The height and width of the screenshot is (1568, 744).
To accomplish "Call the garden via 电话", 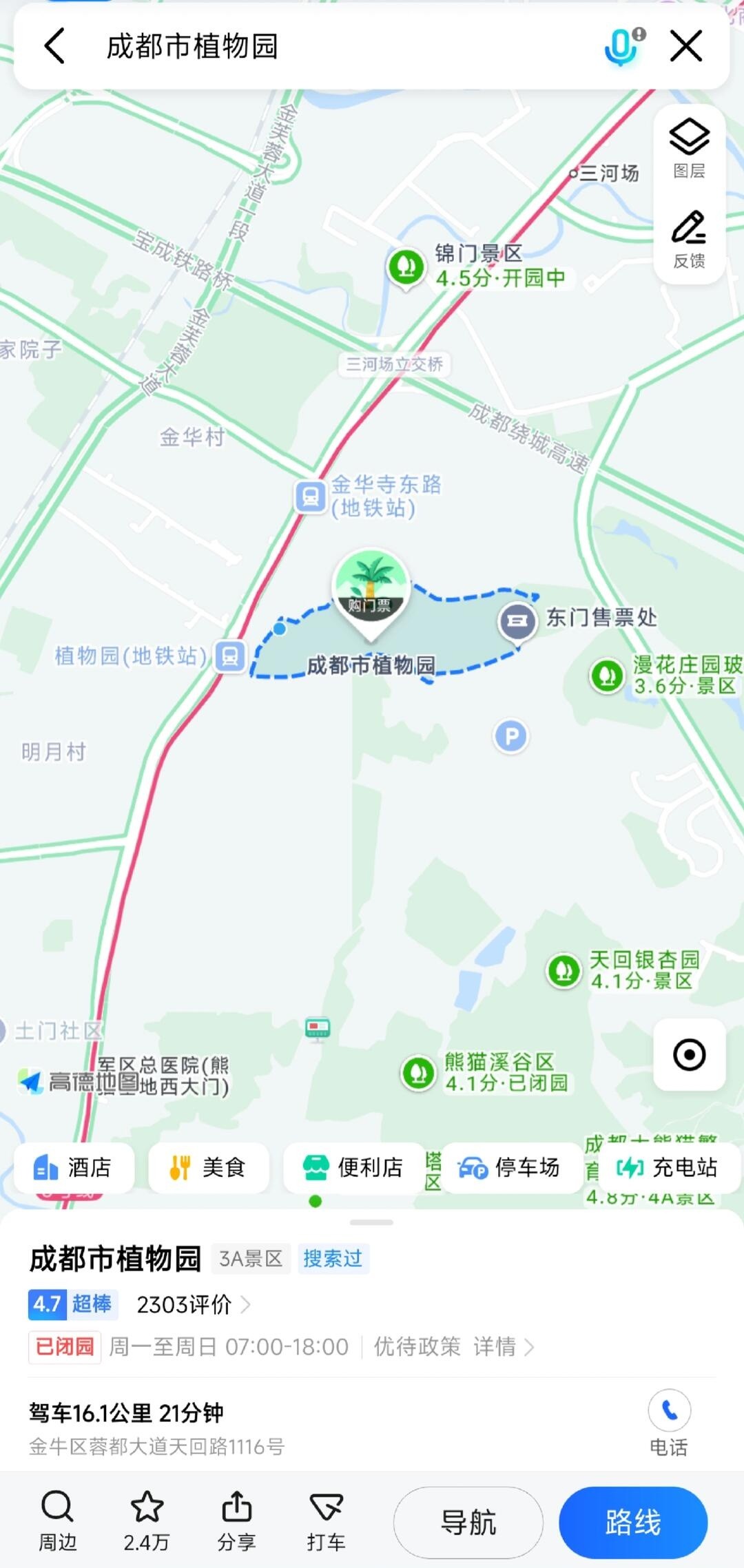I will 669,1422.
